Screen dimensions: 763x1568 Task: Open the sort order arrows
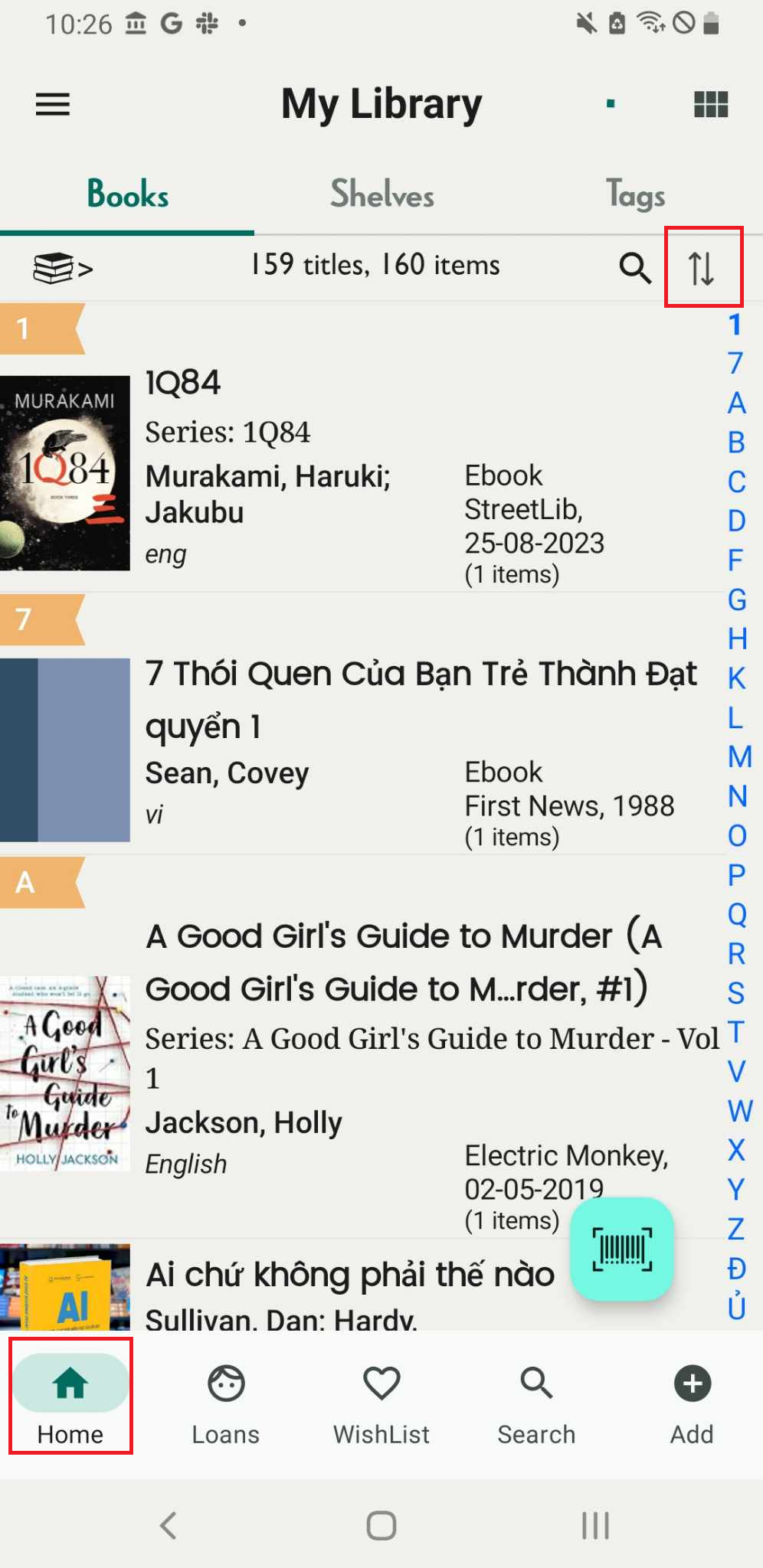(x=702, y=268)
